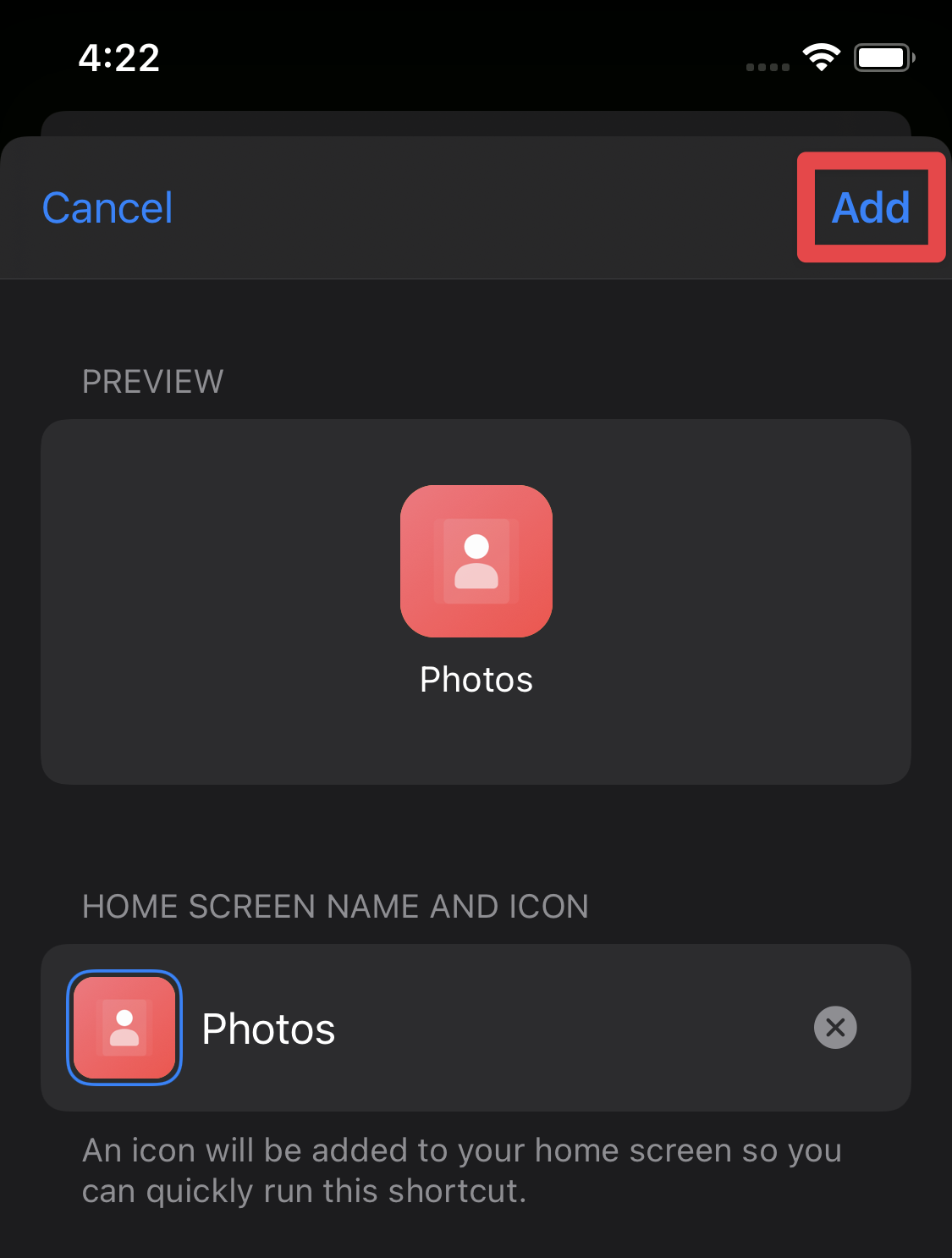The width and height of the screenshot is (952, 1258).
Task: Cancel adding the shortcut
Action: (107, 208)
